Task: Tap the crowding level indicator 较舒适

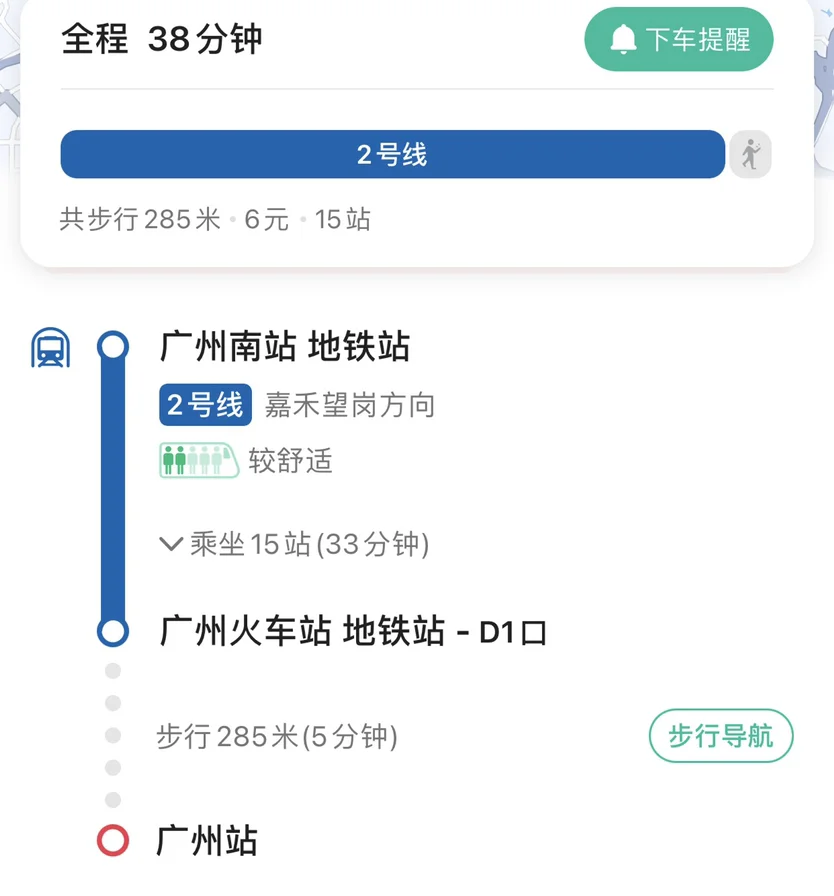Action: pos(288,461)
